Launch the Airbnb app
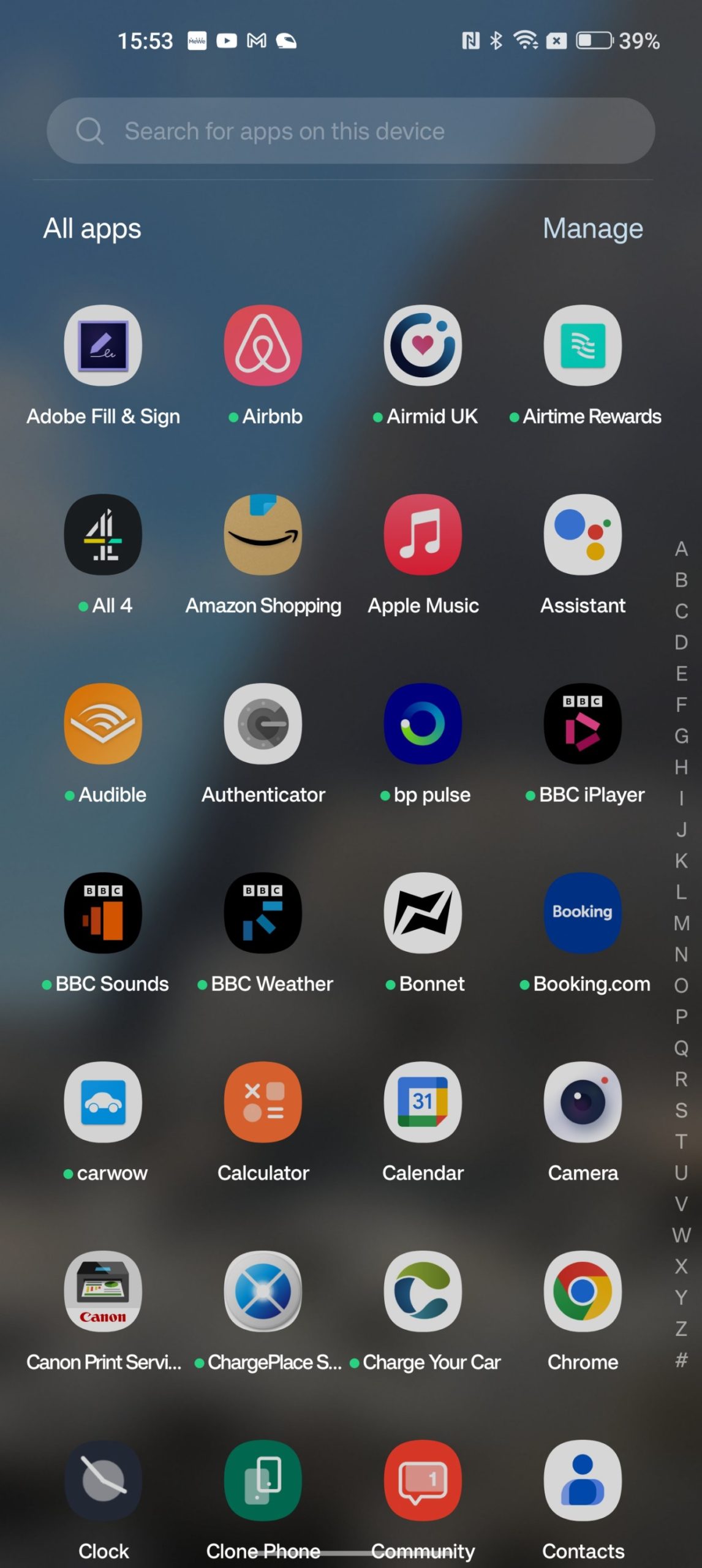The width and height of the screenshot is (702, 1568). (x=263, y=345)
